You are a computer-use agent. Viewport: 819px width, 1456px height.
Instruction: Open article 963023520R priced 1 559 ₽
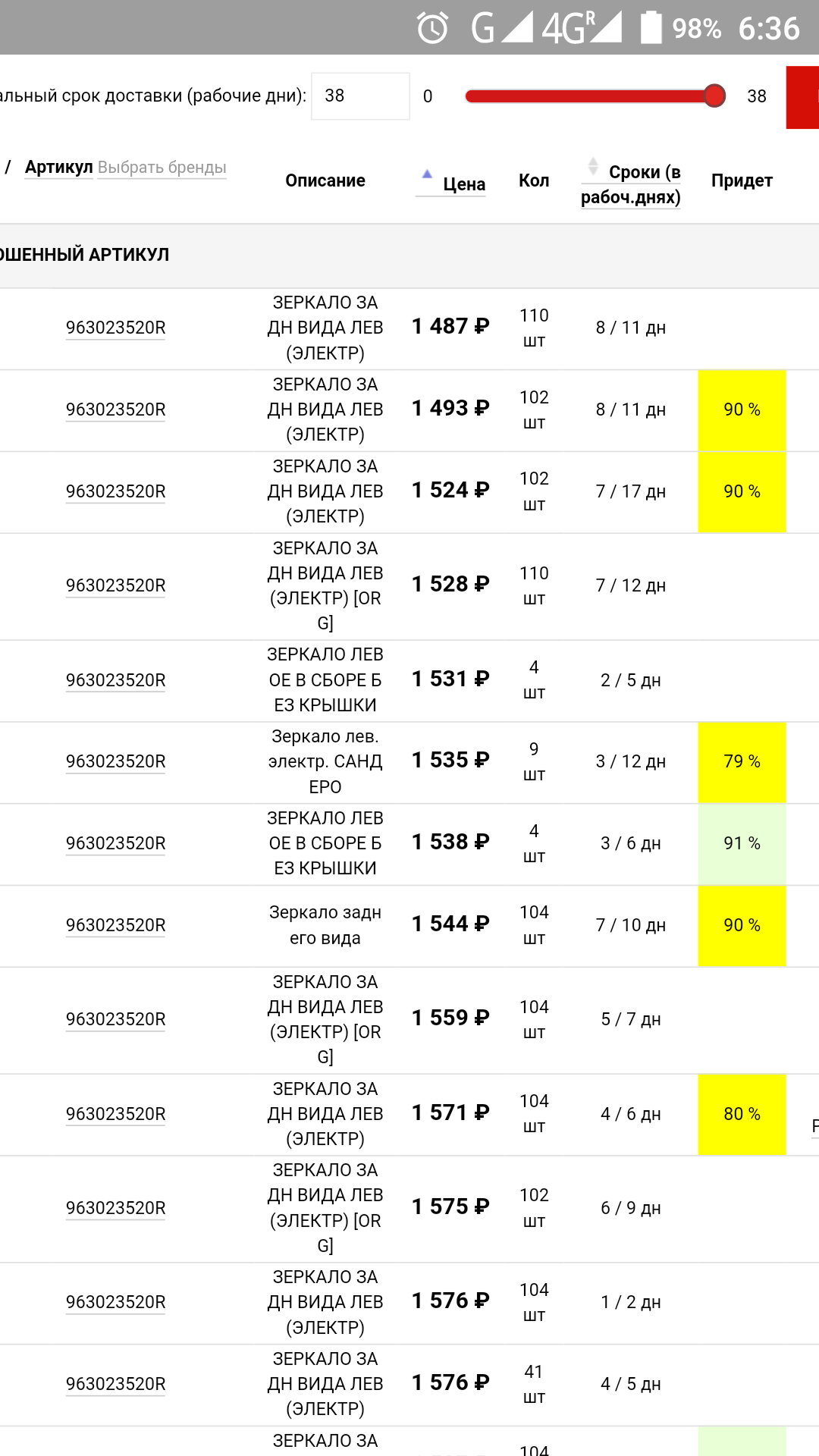[115, 1019]
